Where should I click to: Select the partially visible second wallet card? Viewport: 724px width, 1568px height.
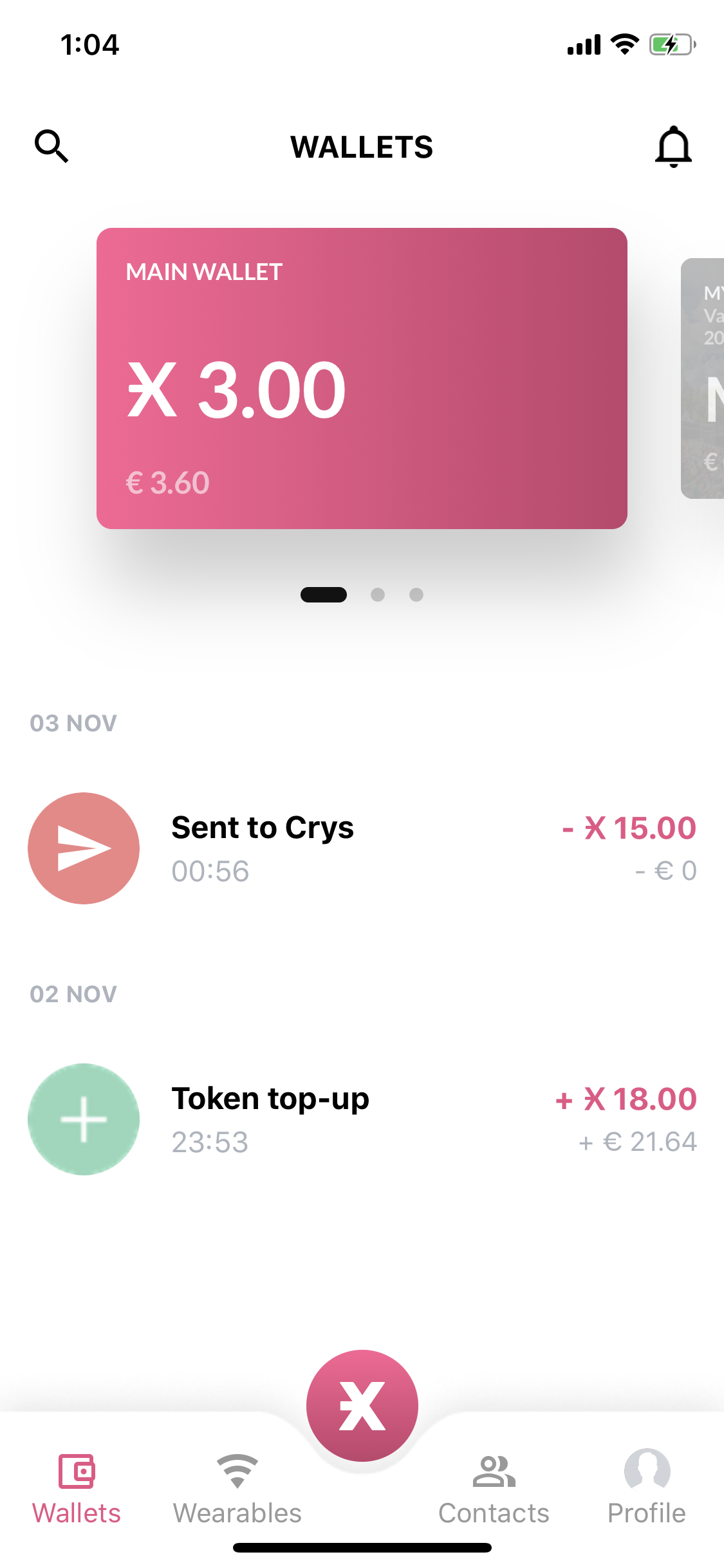(703, 378)
